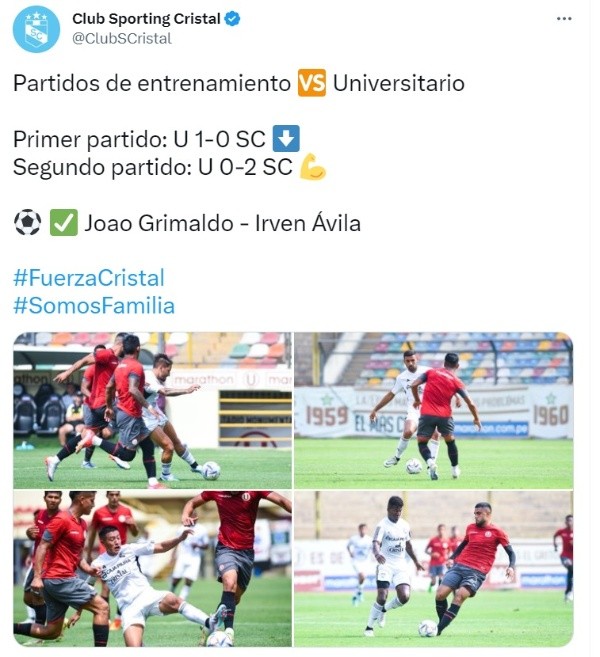The height and width of the screenshot is (657, 600).
Task: Open the #SomosFamilia hashtag
Action: 94,306
